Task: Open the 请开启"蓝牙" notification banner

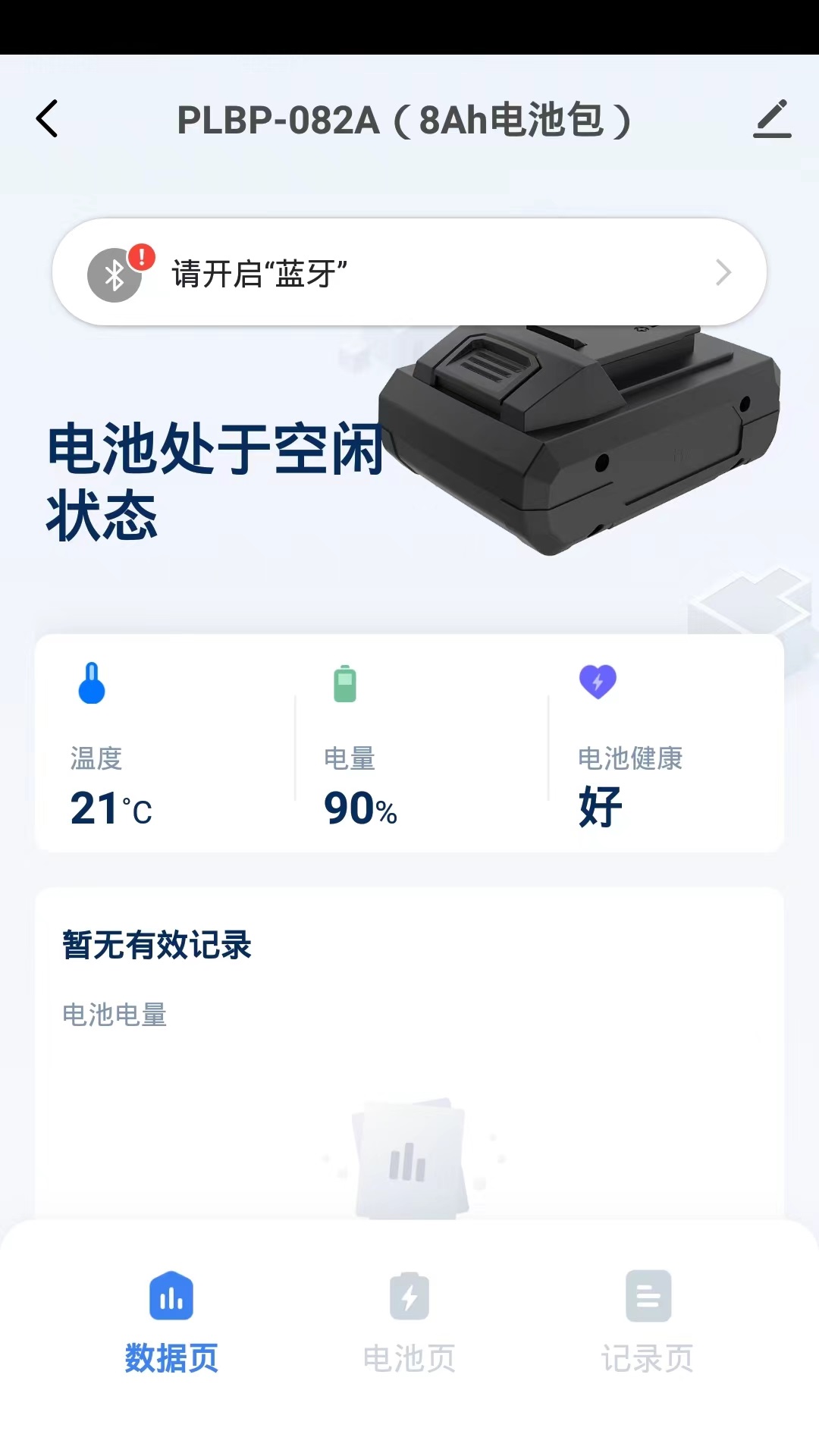Action: pos(409,271)
